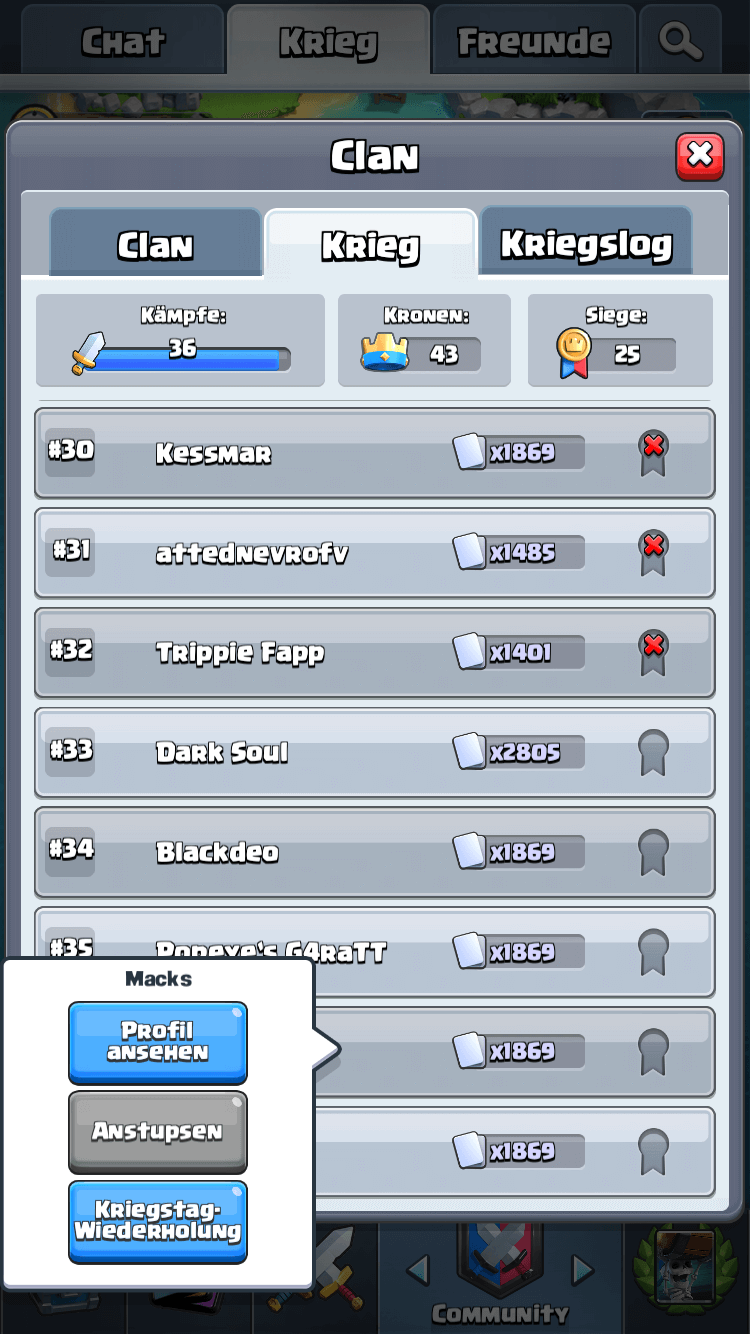Image resolution: width=750 pixels, height=1334 pixels.
Task: Select the player row attednevrofv
Action: point(374,553)
